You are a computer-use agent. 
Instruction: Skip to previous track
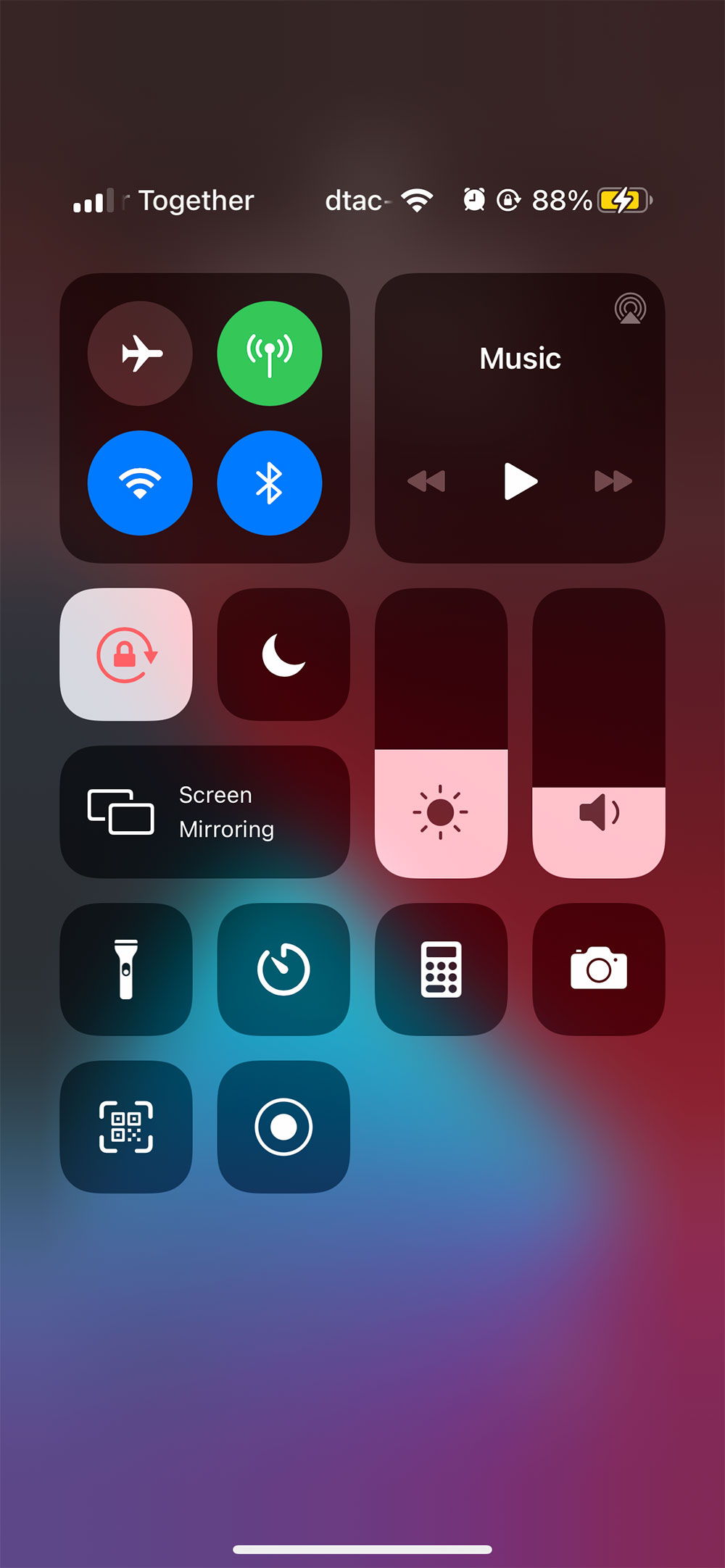426,481
